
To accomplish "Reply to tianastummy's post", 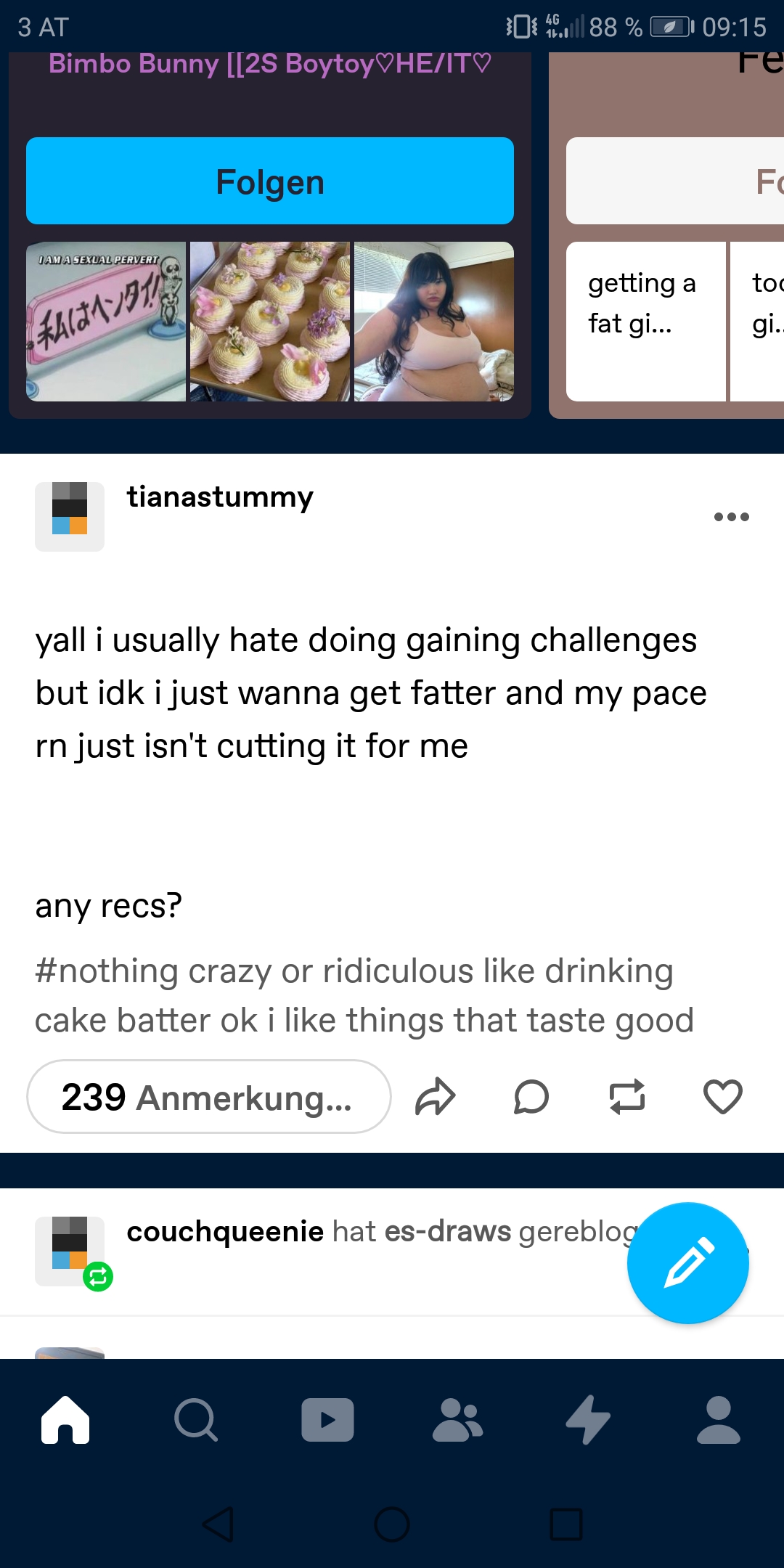I will (x=531, y=1096).
